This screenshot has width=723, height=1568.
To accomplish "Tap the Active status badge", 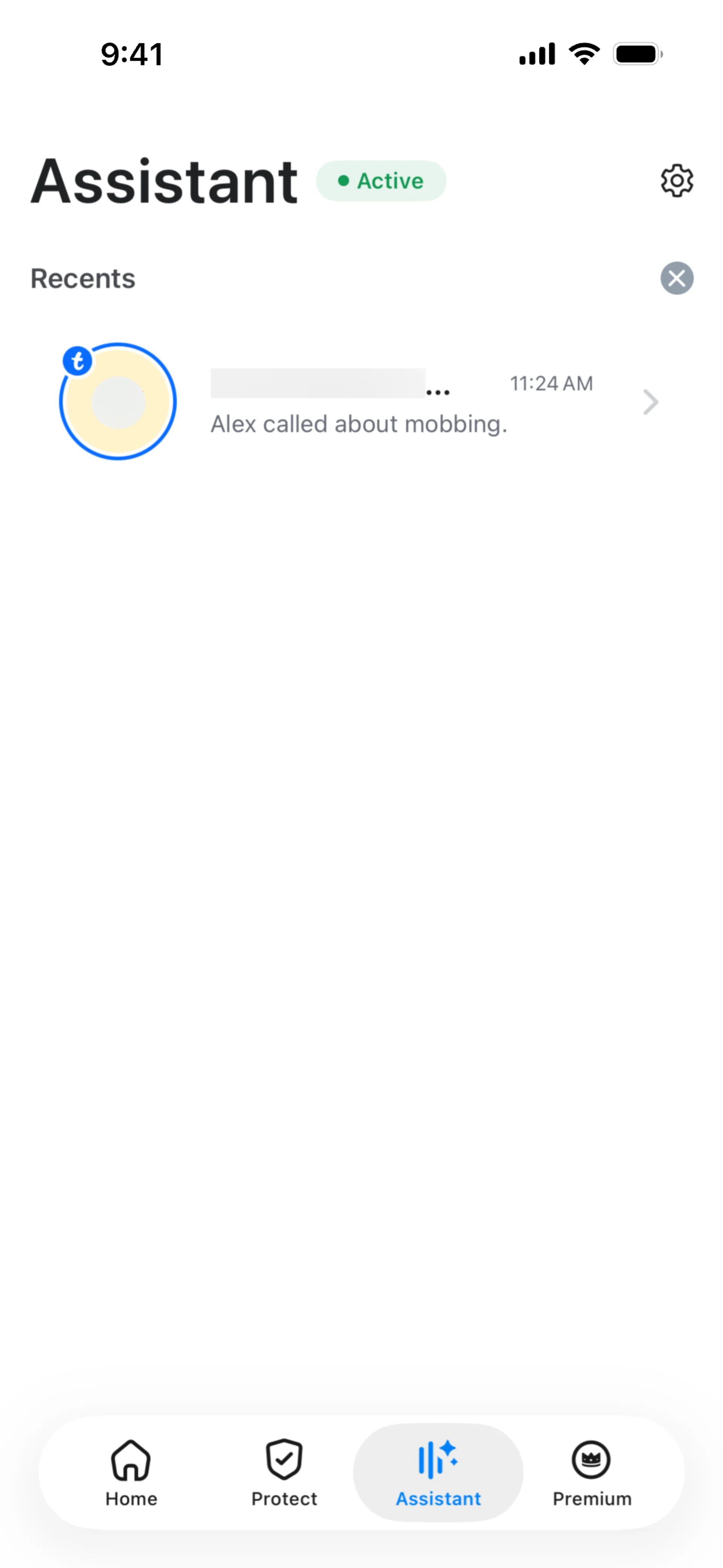I will (x=381, y=181).
